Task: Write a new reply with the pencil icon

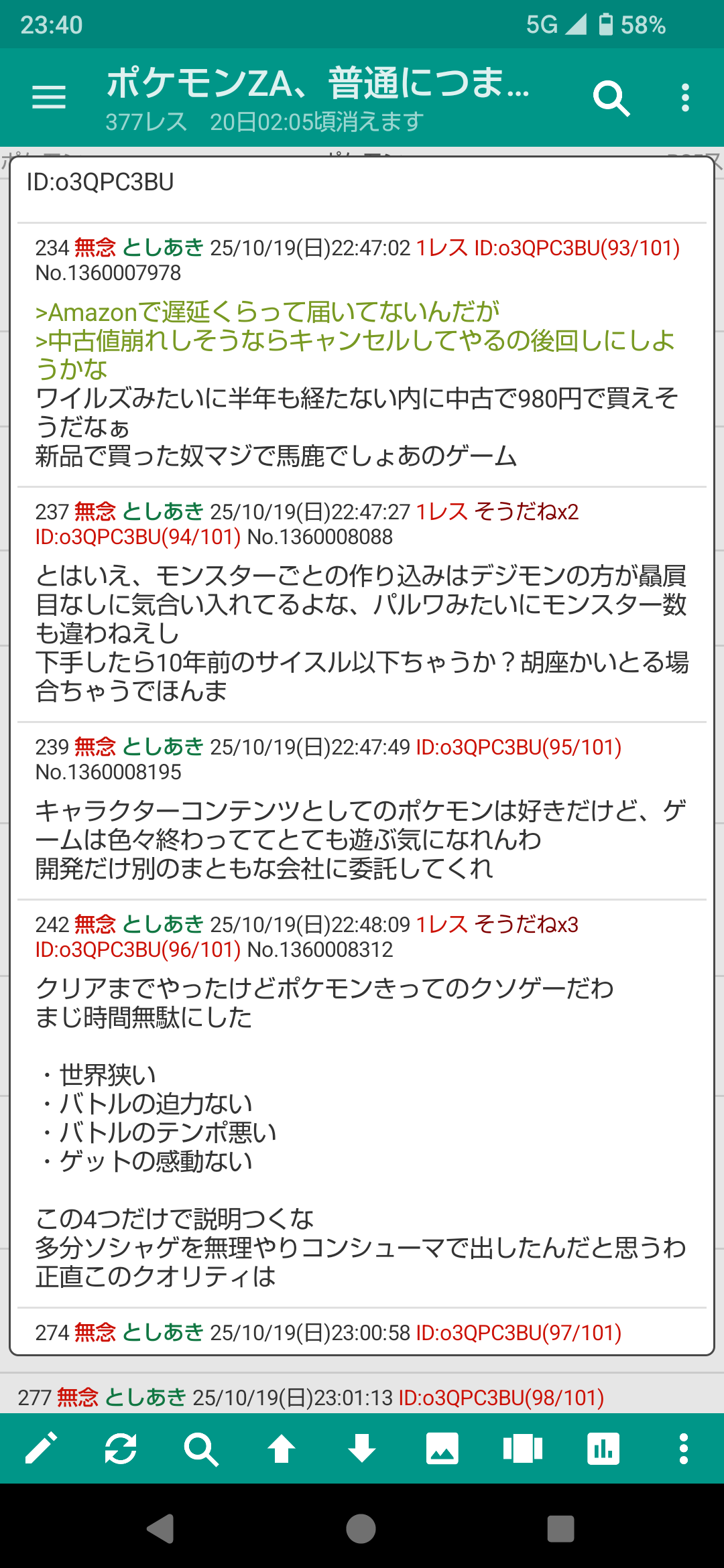Action: pos(41,1449)
